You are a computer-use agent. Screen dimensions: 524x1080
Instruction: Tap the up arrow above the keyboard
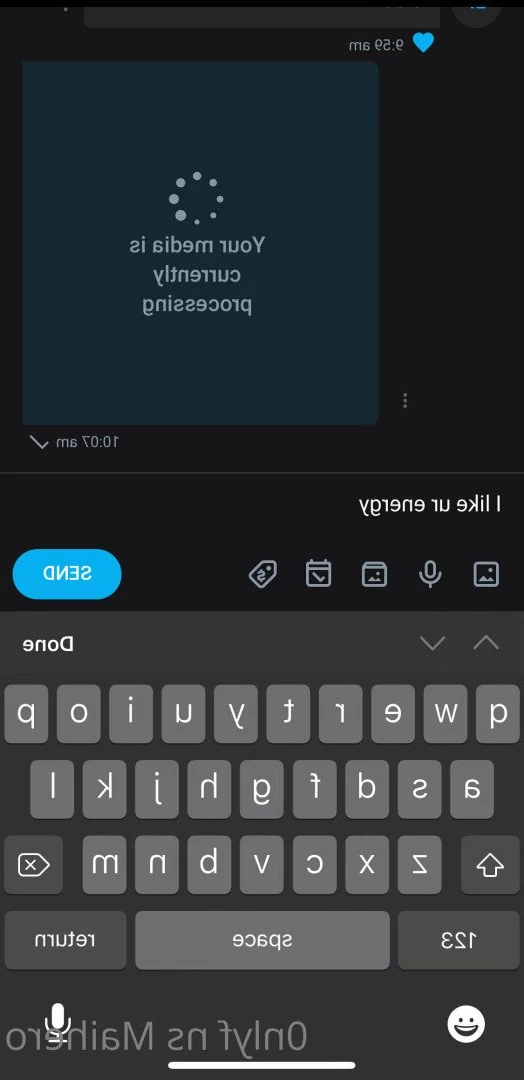[x=486, y=643]
